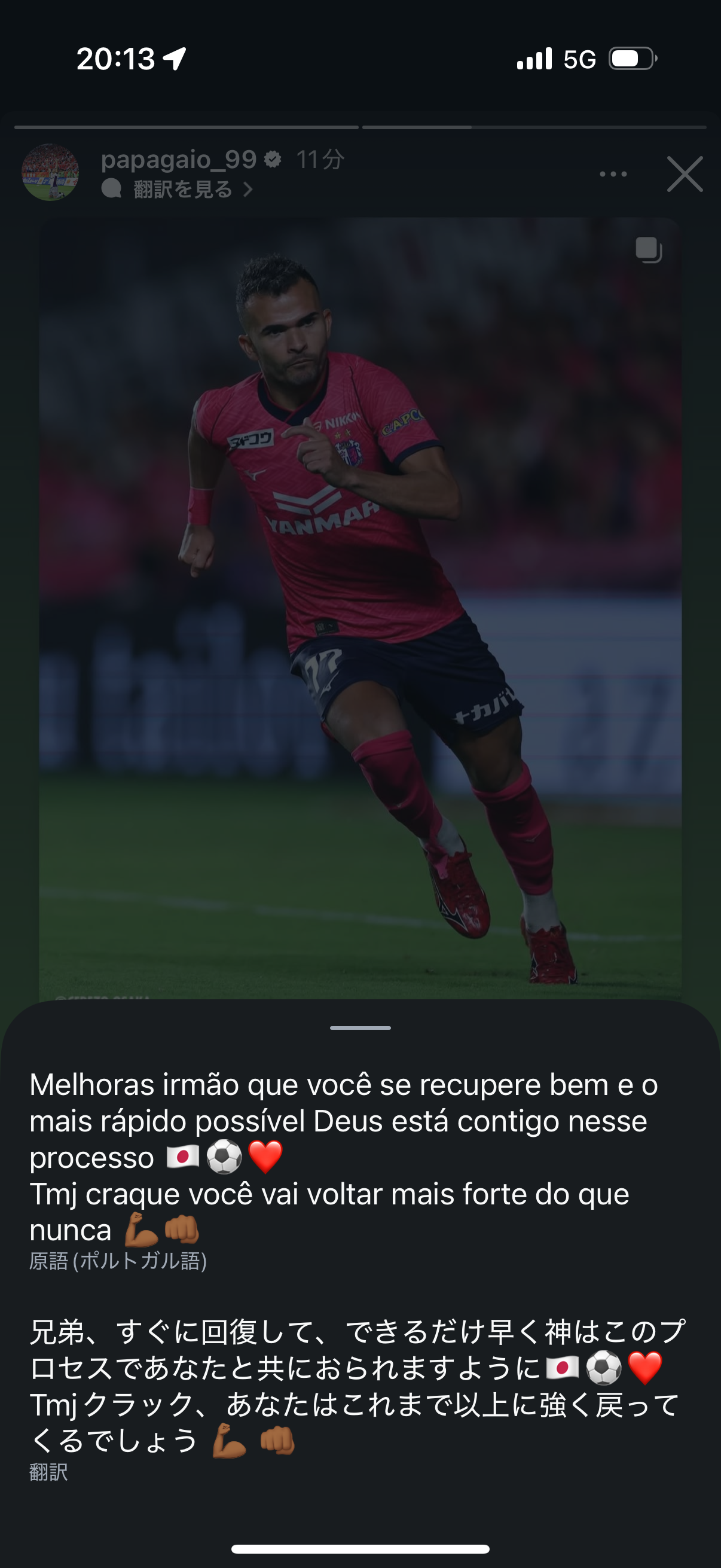The width and height of the screenshot is (721, 1568).
Task: Open papagaio_99 username
Action: coord(178,160)
